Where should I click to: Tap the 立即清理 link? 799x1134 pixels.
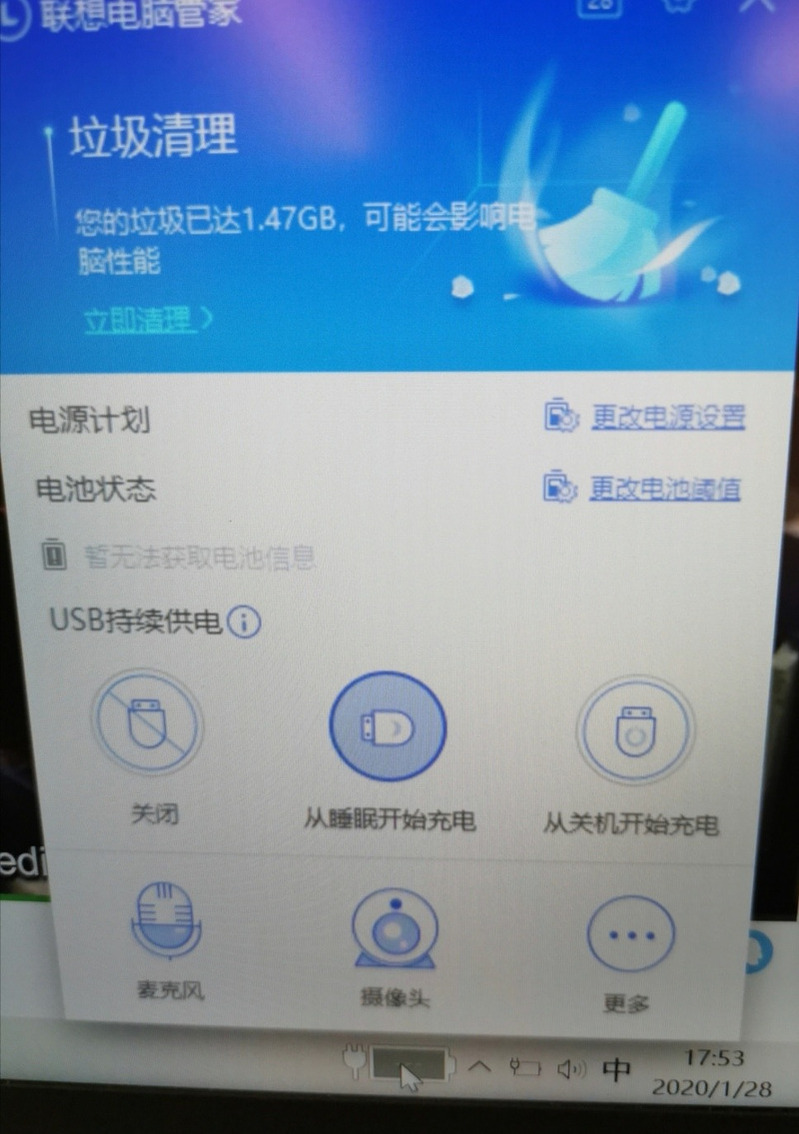tap(137, 320)
